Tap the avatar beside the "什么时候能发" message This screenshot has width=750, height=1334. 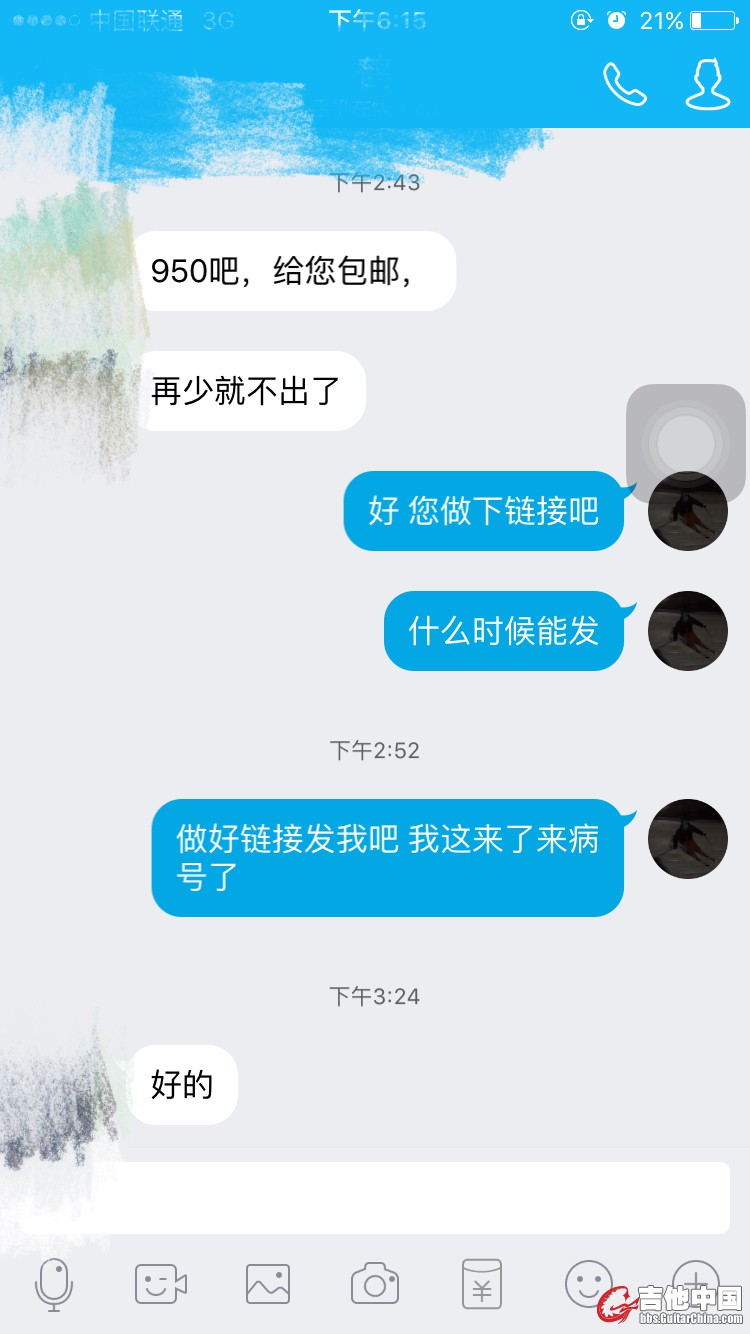tap(687, 631)
